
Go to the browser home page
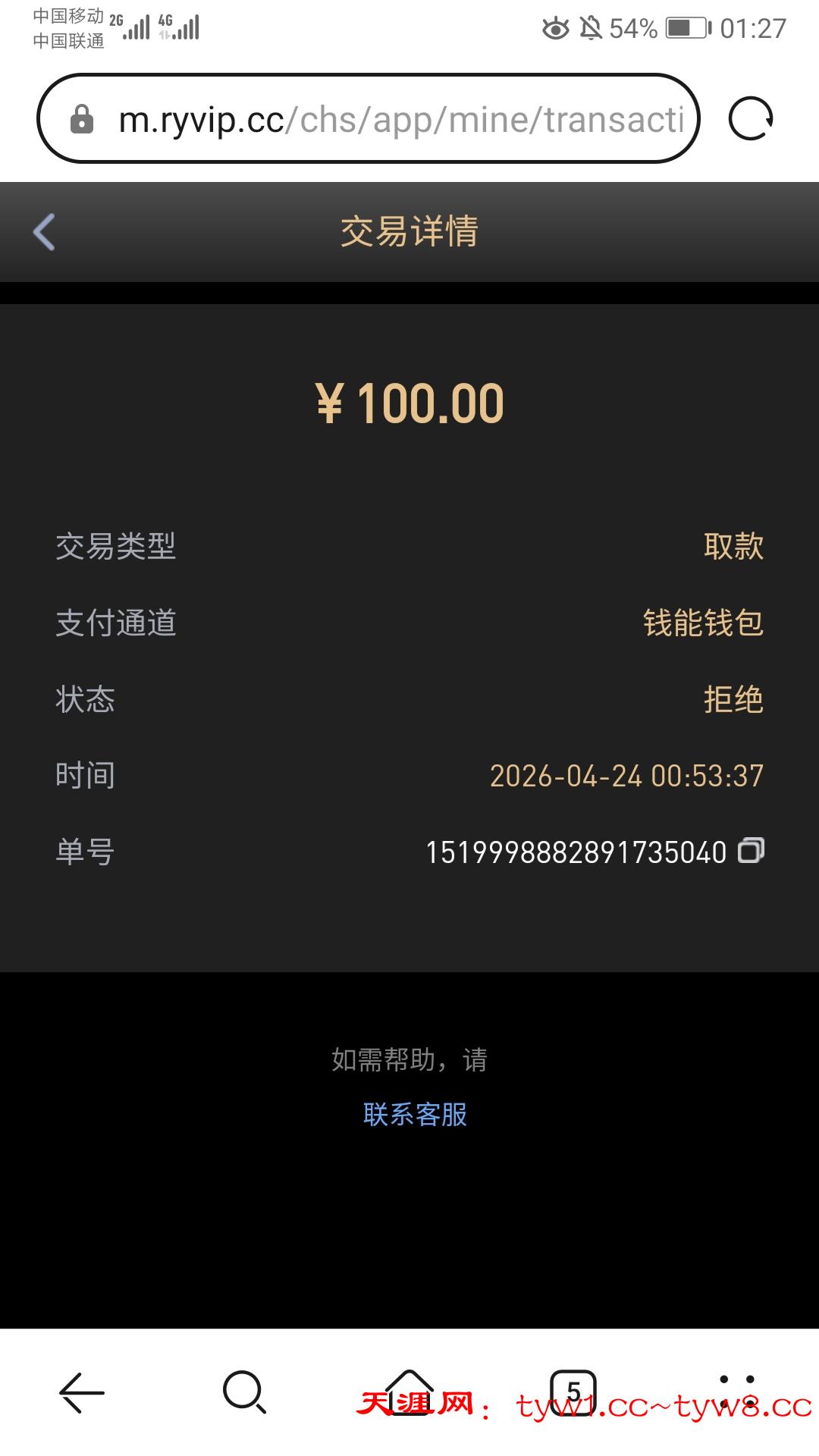409,1391
